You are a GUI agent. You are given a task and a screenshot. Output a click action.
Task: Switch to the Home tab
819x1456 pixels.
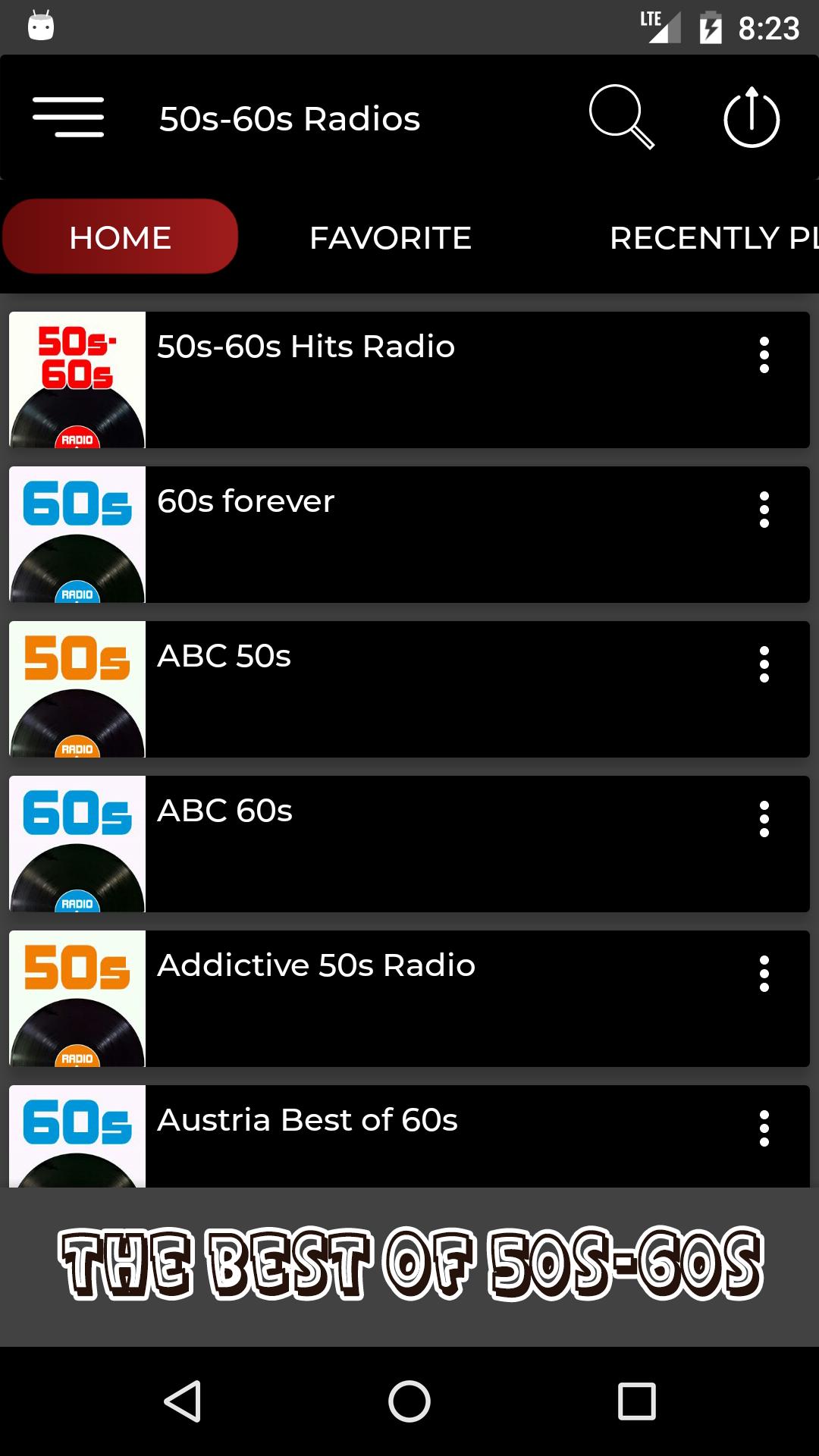pyautogui.click(x=121, y=237)
